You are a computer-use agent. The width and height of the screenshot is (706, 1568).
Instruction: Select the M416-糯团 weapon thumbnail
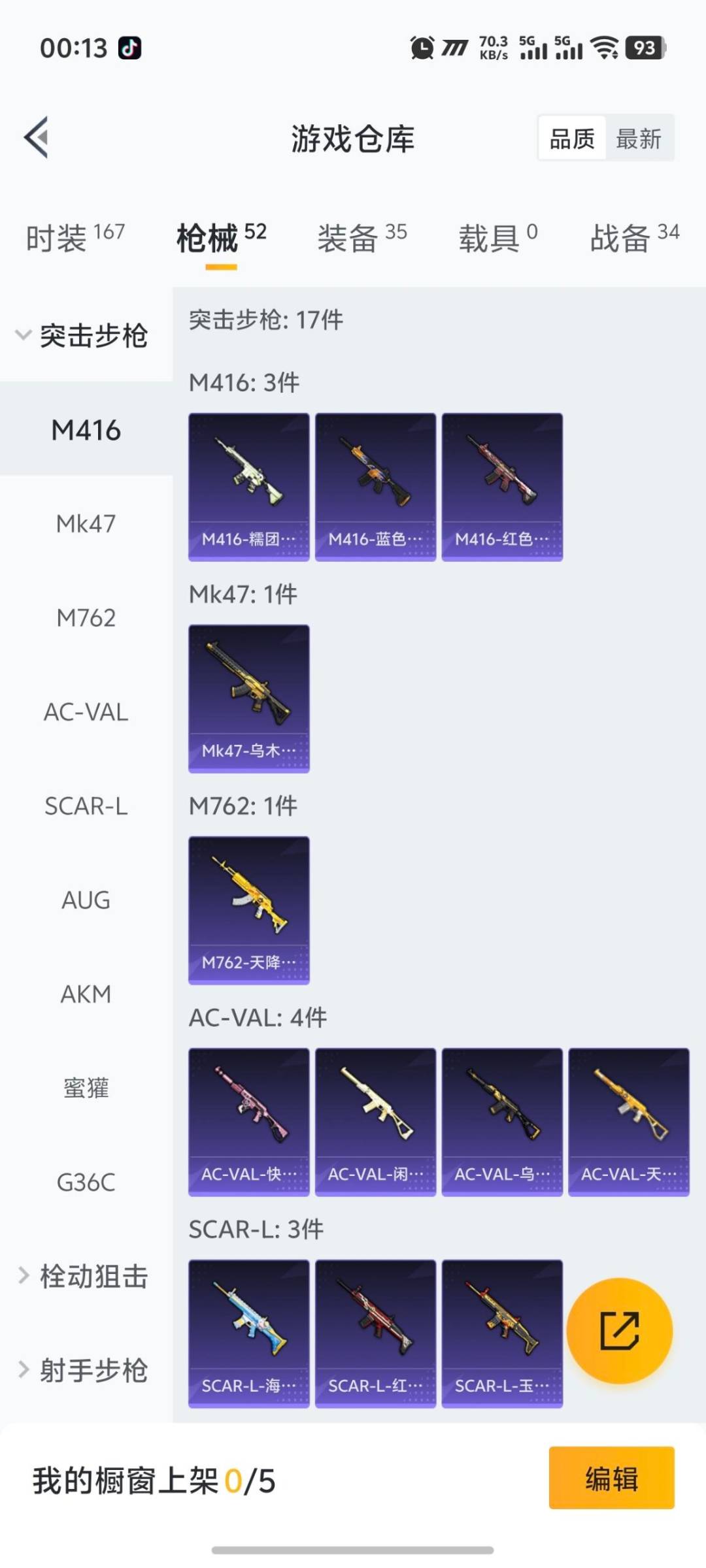click(248, 485)
